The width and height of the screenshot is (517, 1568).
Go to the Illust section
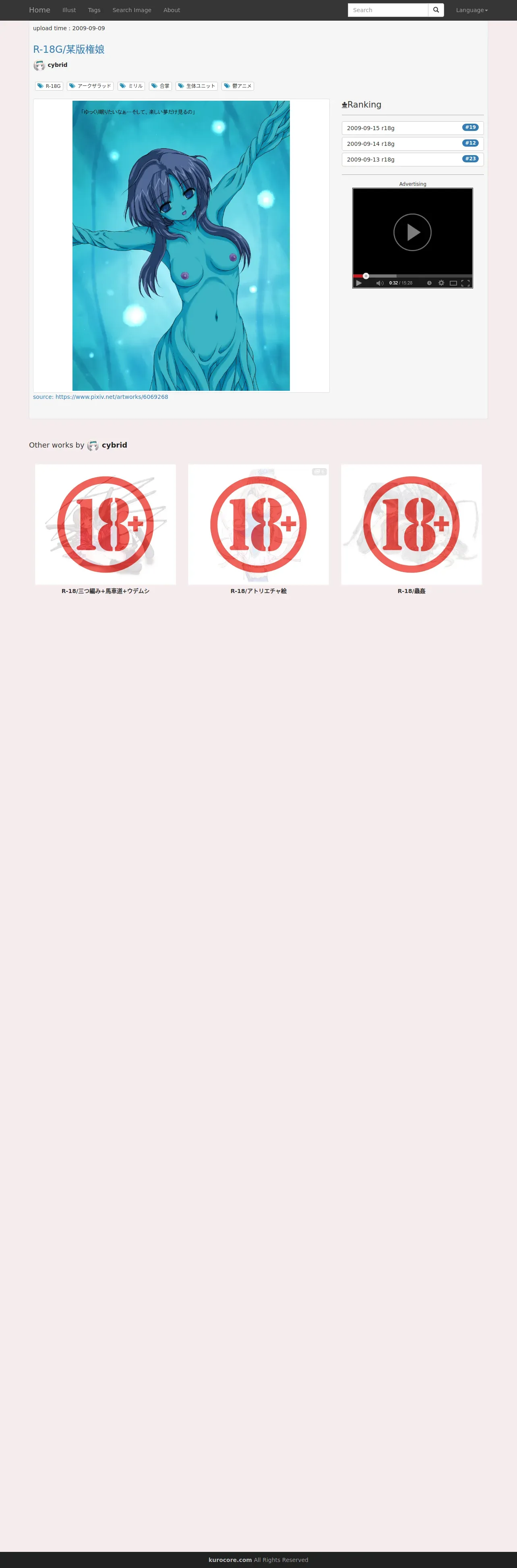(x=69, y=10)
